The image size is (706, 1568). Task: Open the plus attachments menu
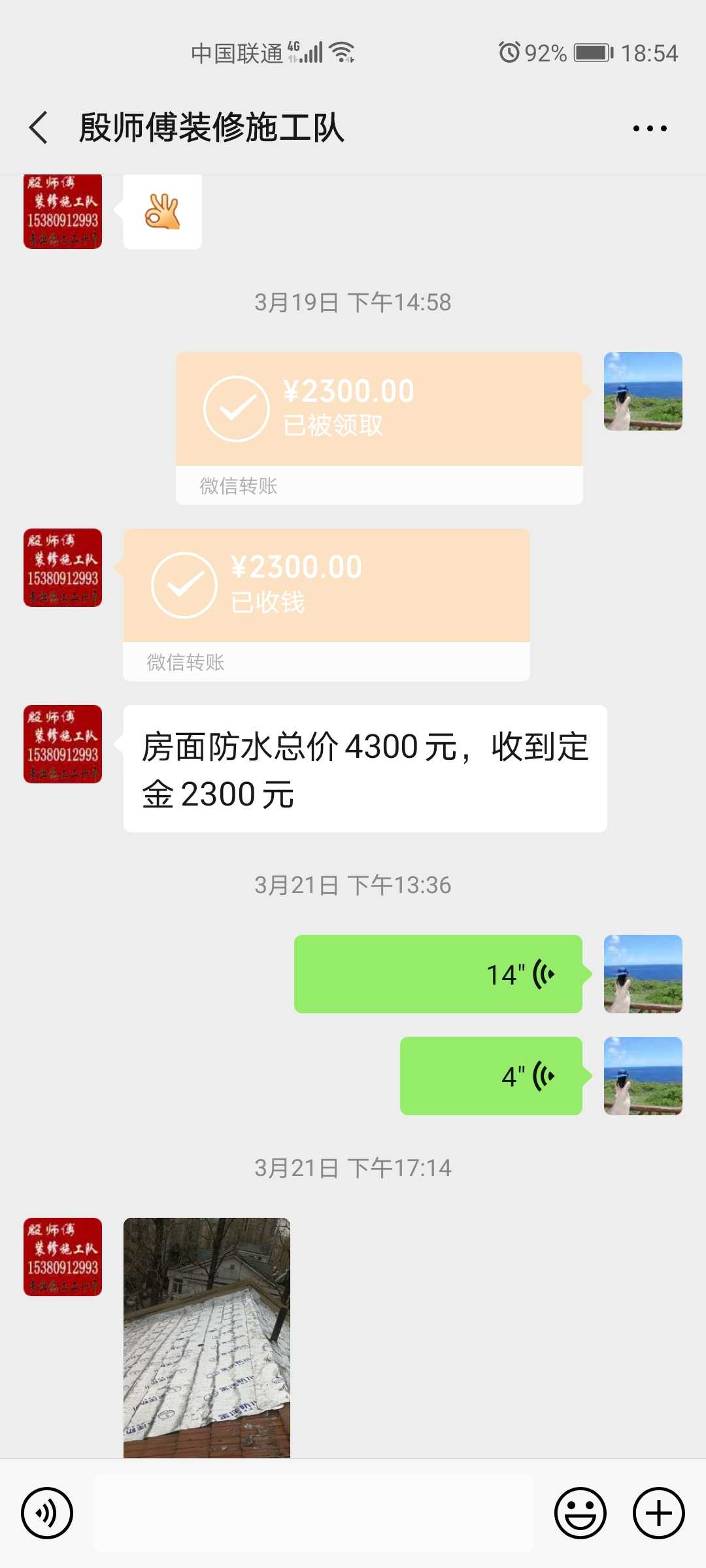pos(658,1513)
